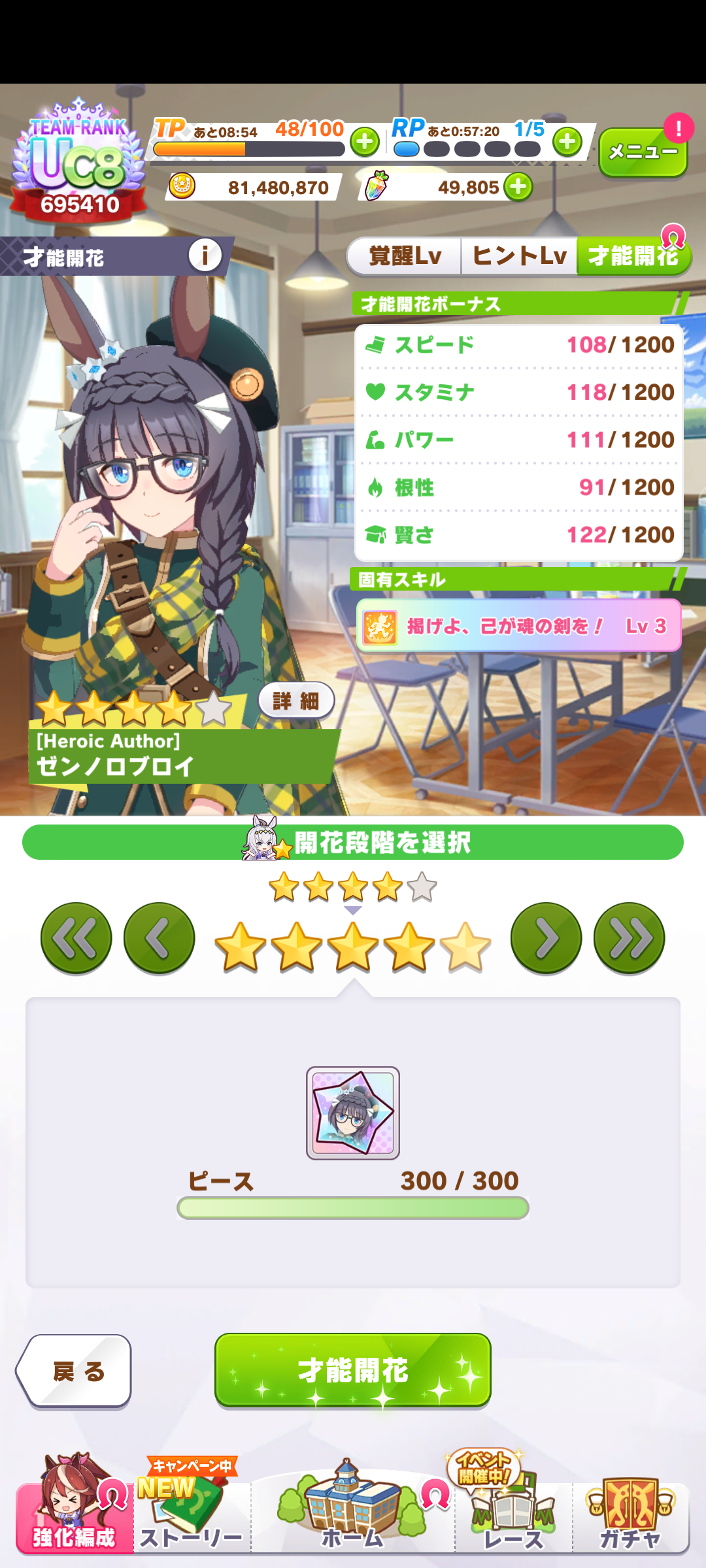Switch to the ヒントLv tab
Viewport: 706px width, 1568px height.
[519, 256]
